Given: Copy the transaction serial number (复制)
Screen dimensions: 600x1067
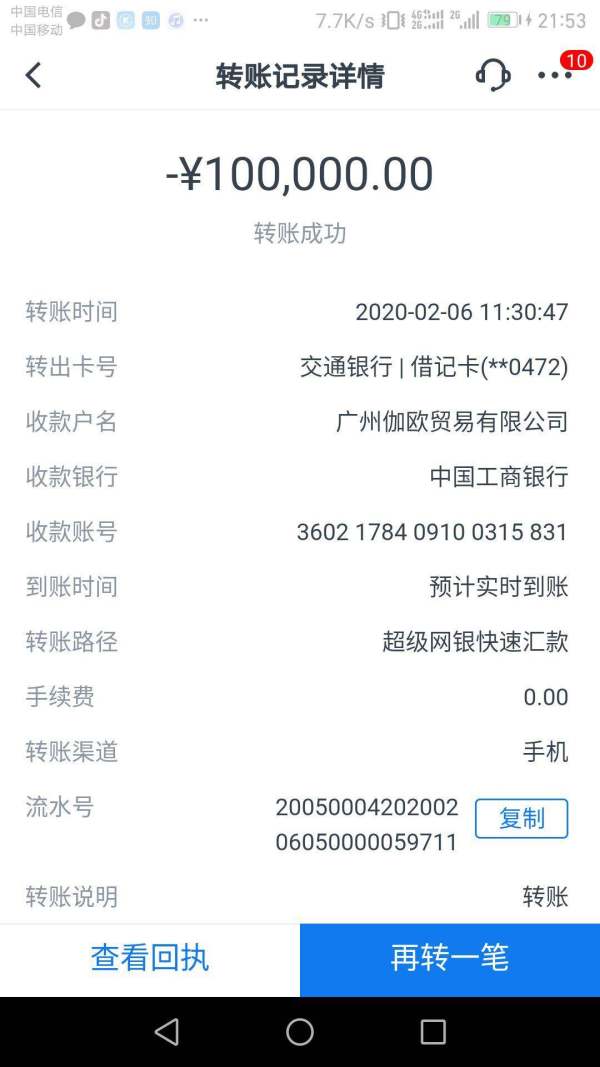Looking at the screenshot, I should (521, 818).
